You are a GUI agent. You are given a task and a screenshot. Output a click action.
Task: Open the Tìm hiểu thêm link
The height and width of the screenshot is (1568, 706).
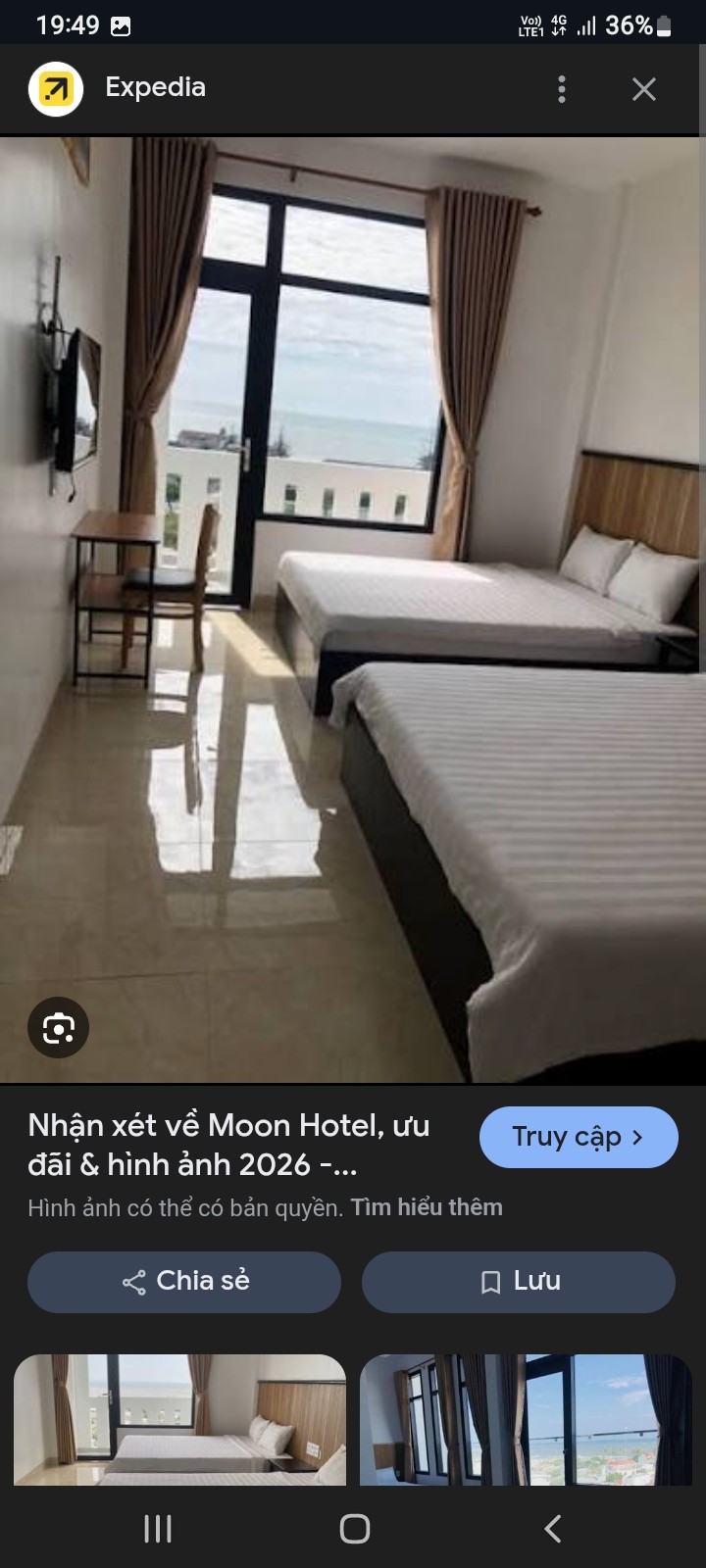(x=427, y=1207)
